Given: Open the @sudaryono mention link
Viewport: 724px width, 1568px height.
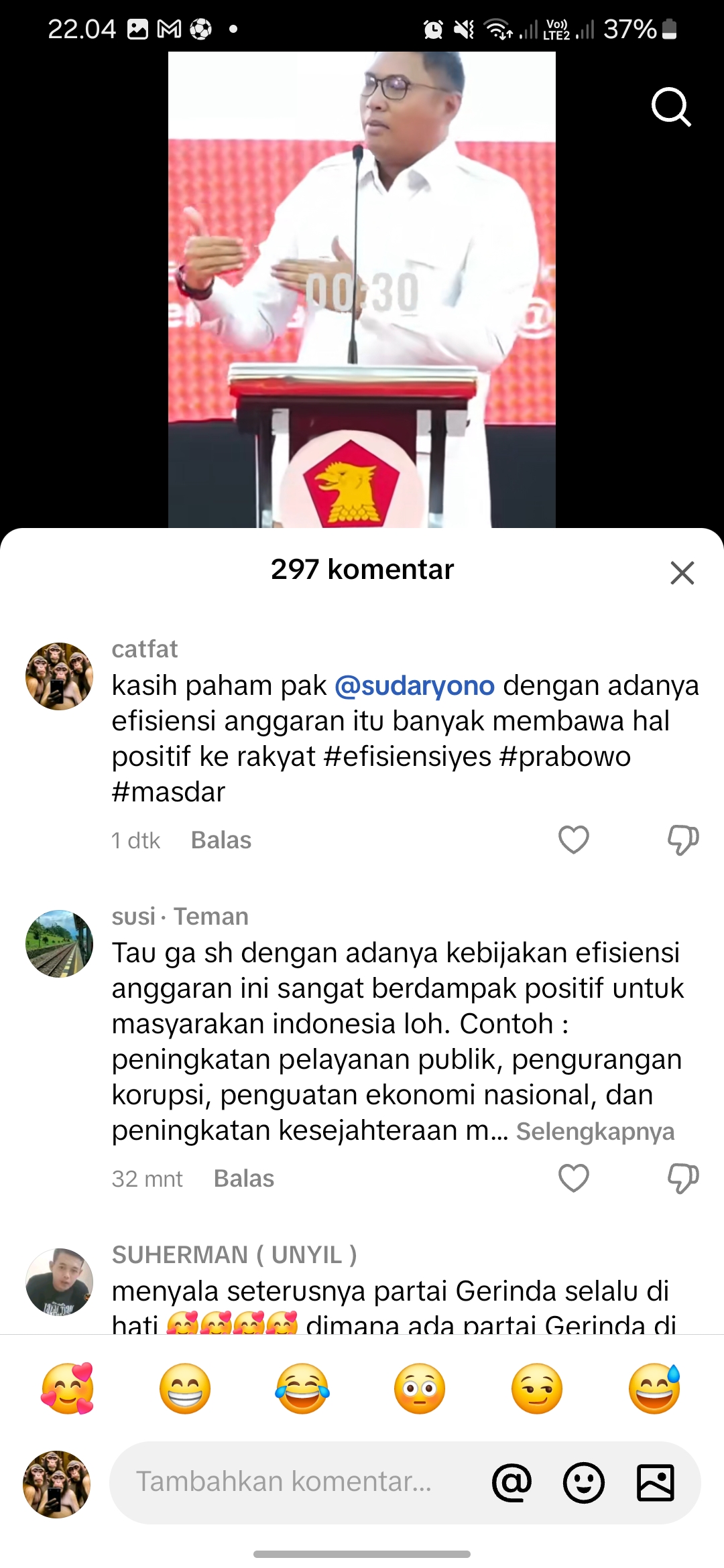Looking at the screenshot, I should click(x=414, y=685).
